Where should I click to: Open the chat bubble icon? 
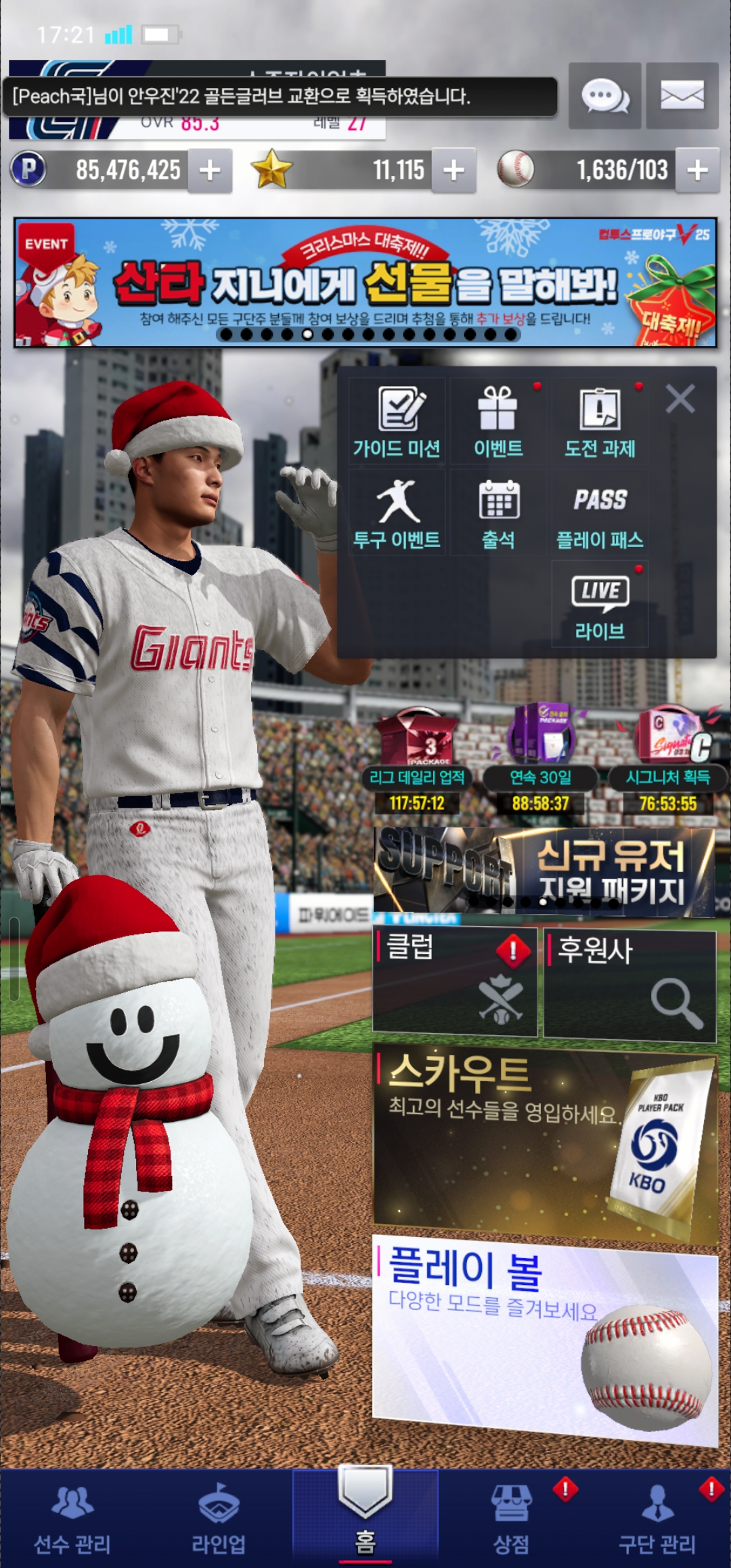[604, 95]
